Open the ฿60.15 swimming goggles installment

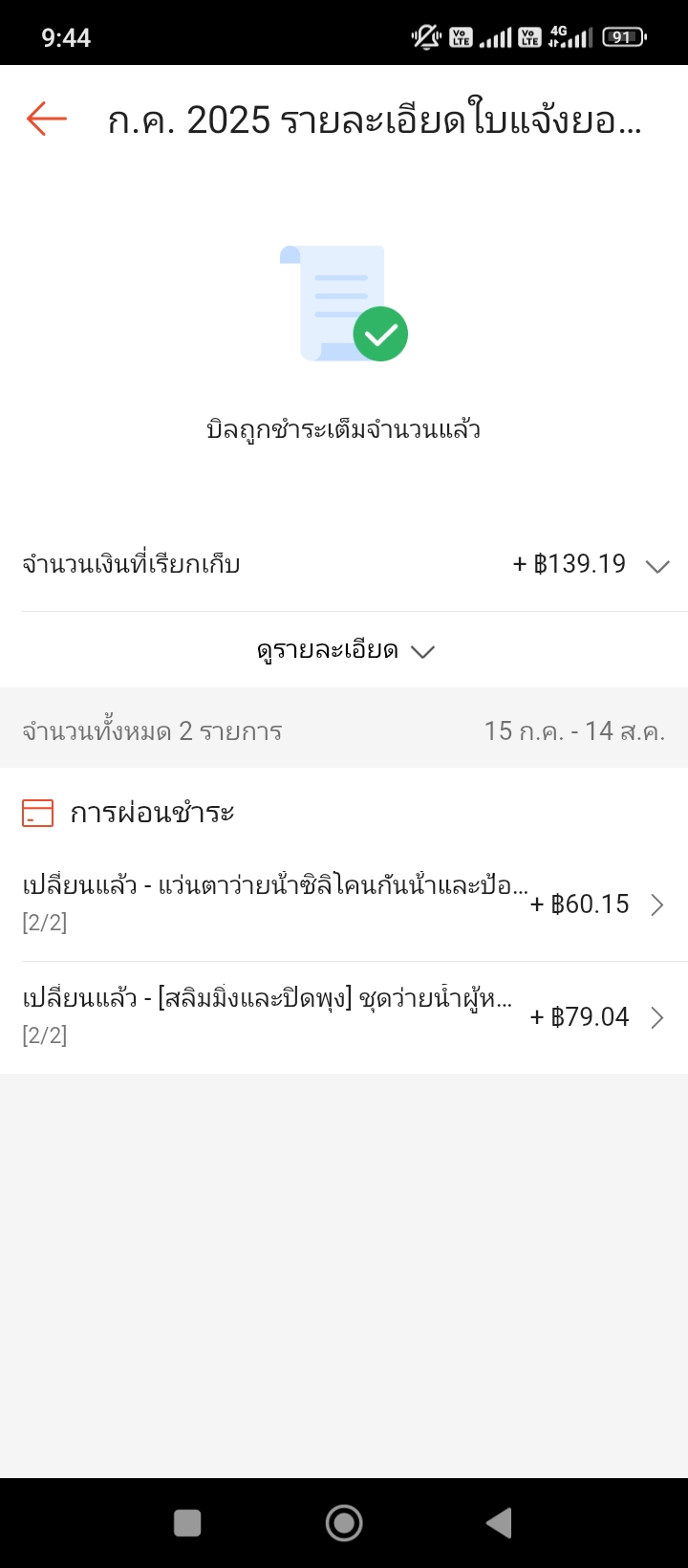pos(344,904)
